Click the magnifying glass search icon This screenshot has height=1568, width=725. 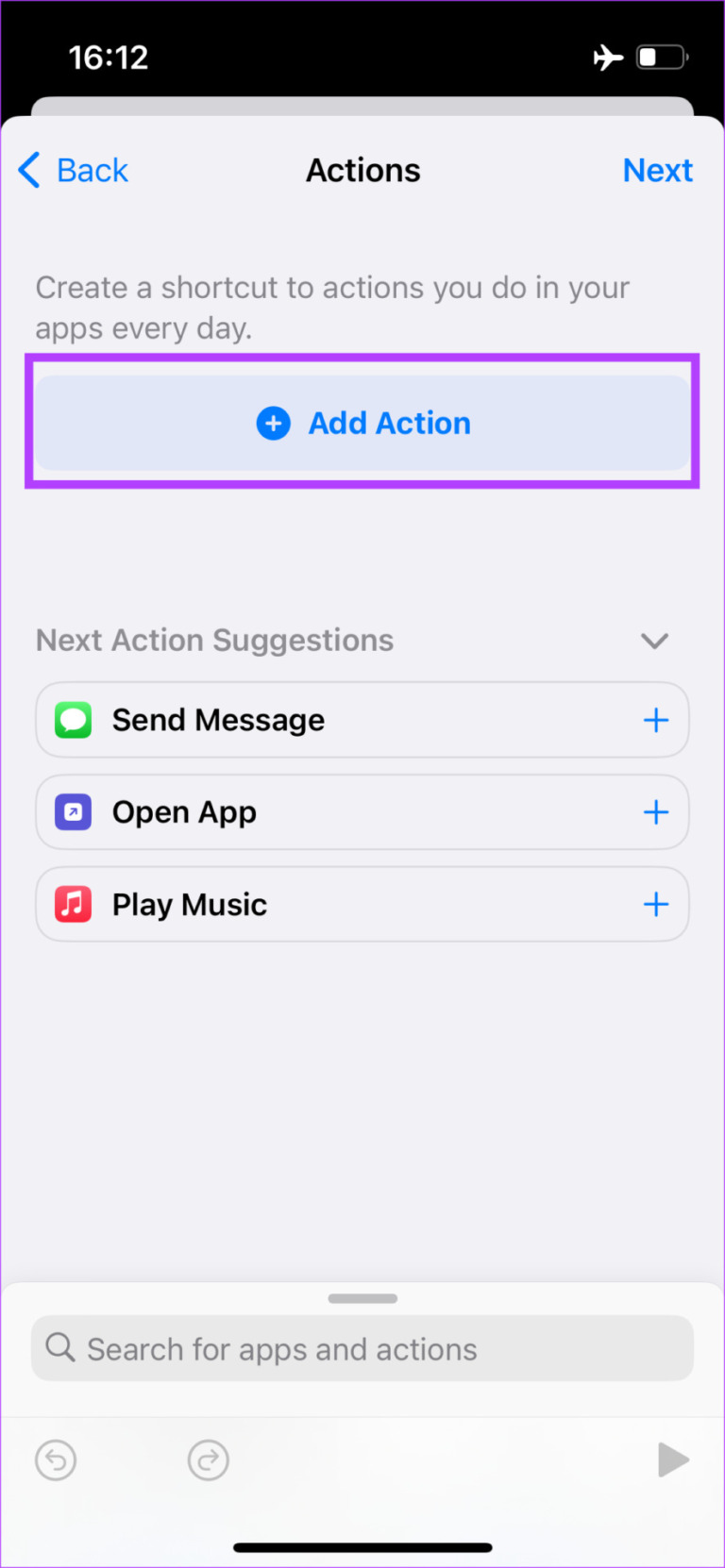[x=59, y=1348]
